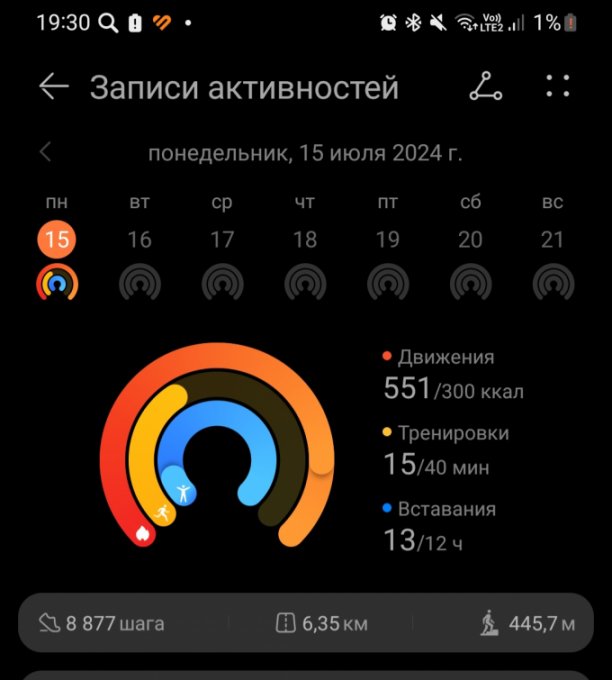This screenshot has width=612, height=680.
Task: Open the share icon in the top bar
Action: point(486,87)
